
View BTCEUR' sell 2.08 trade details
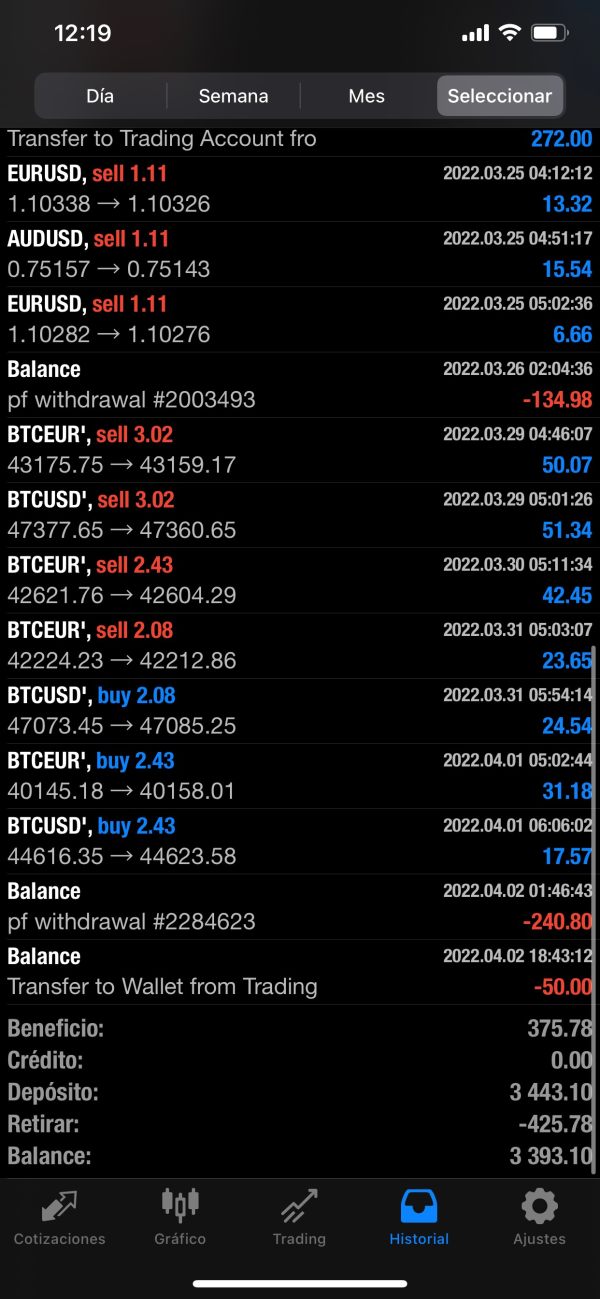pos(299,645)
